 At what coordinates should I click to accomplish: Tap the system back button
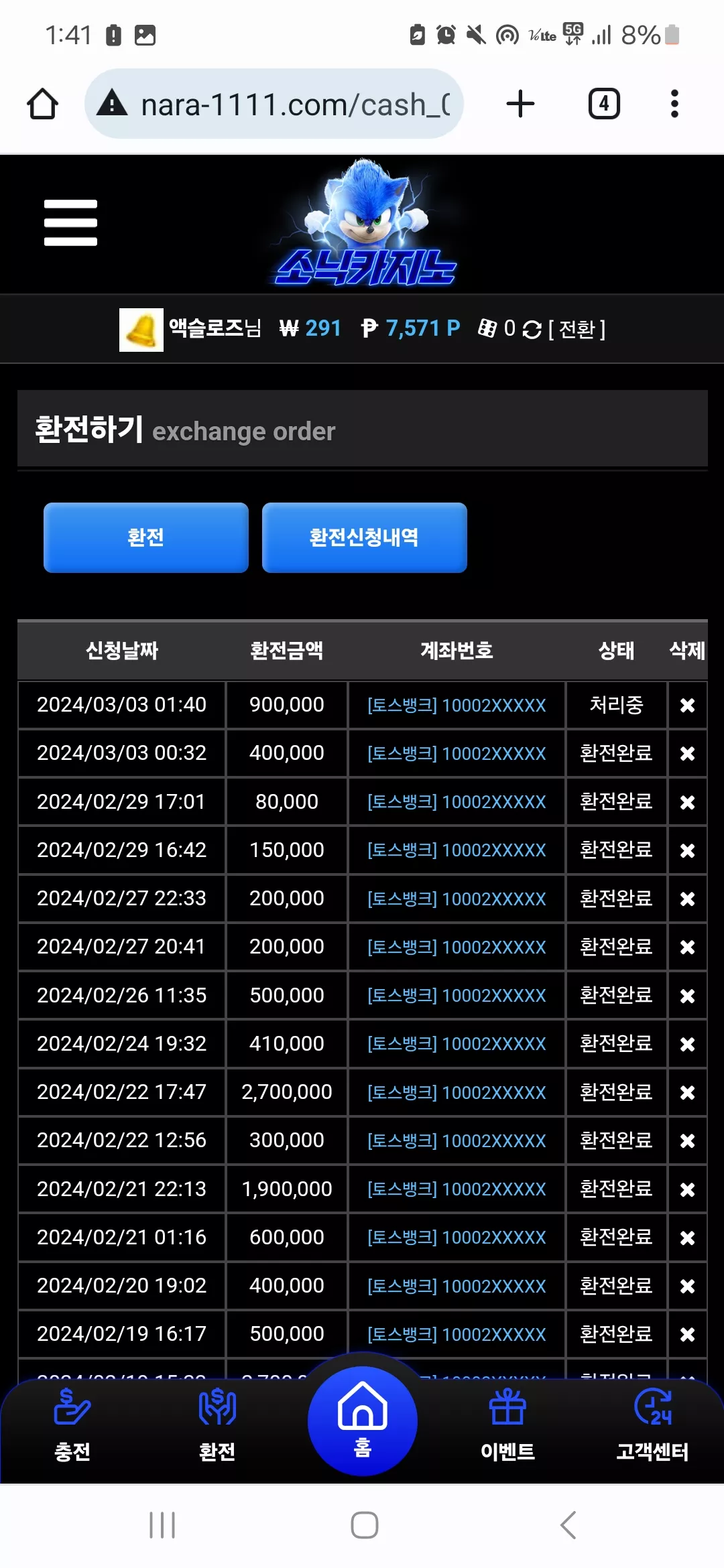click(x=568, y=1525)
